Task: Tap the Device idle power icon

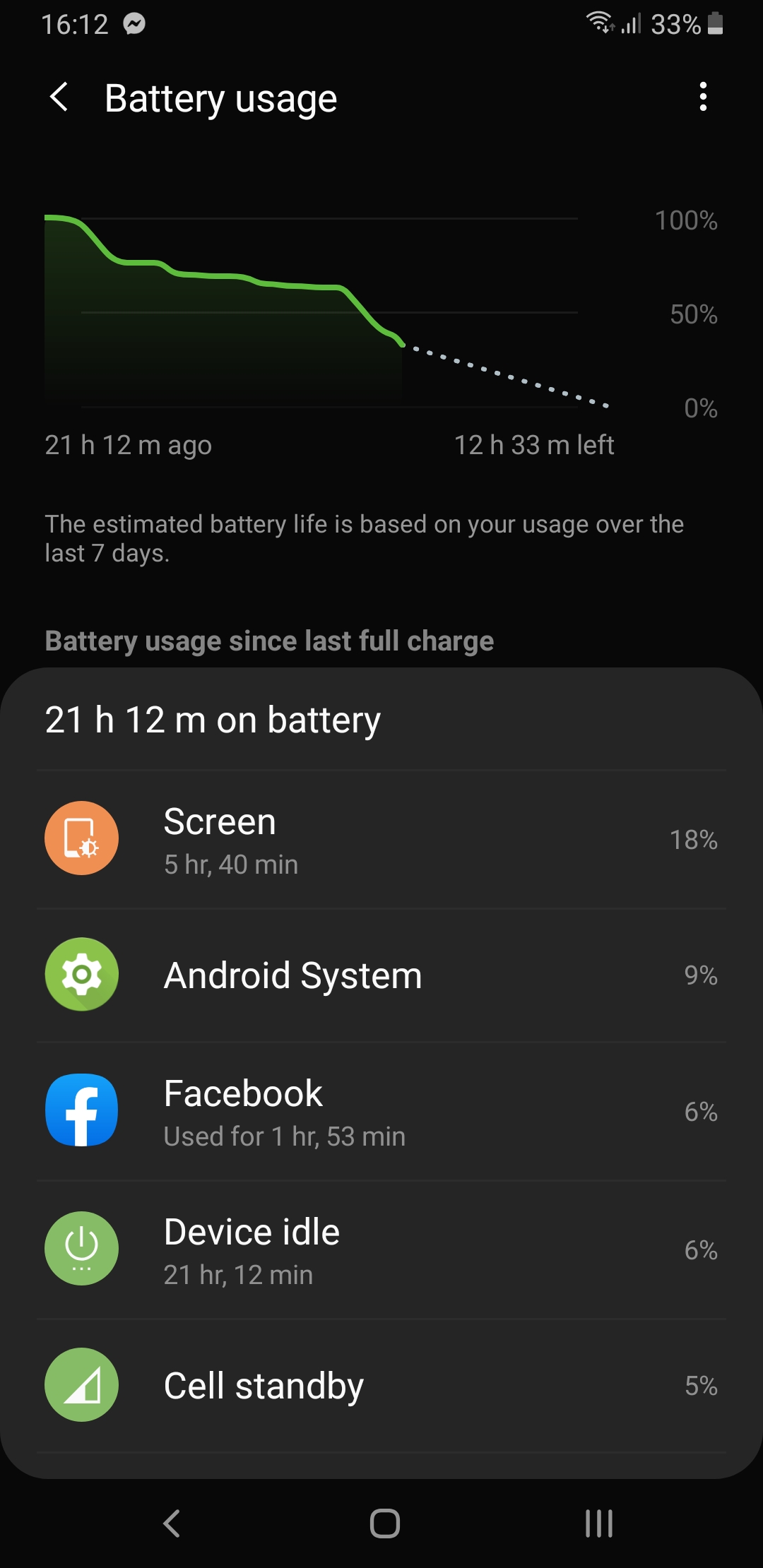Action: (x=81, y=1248)
